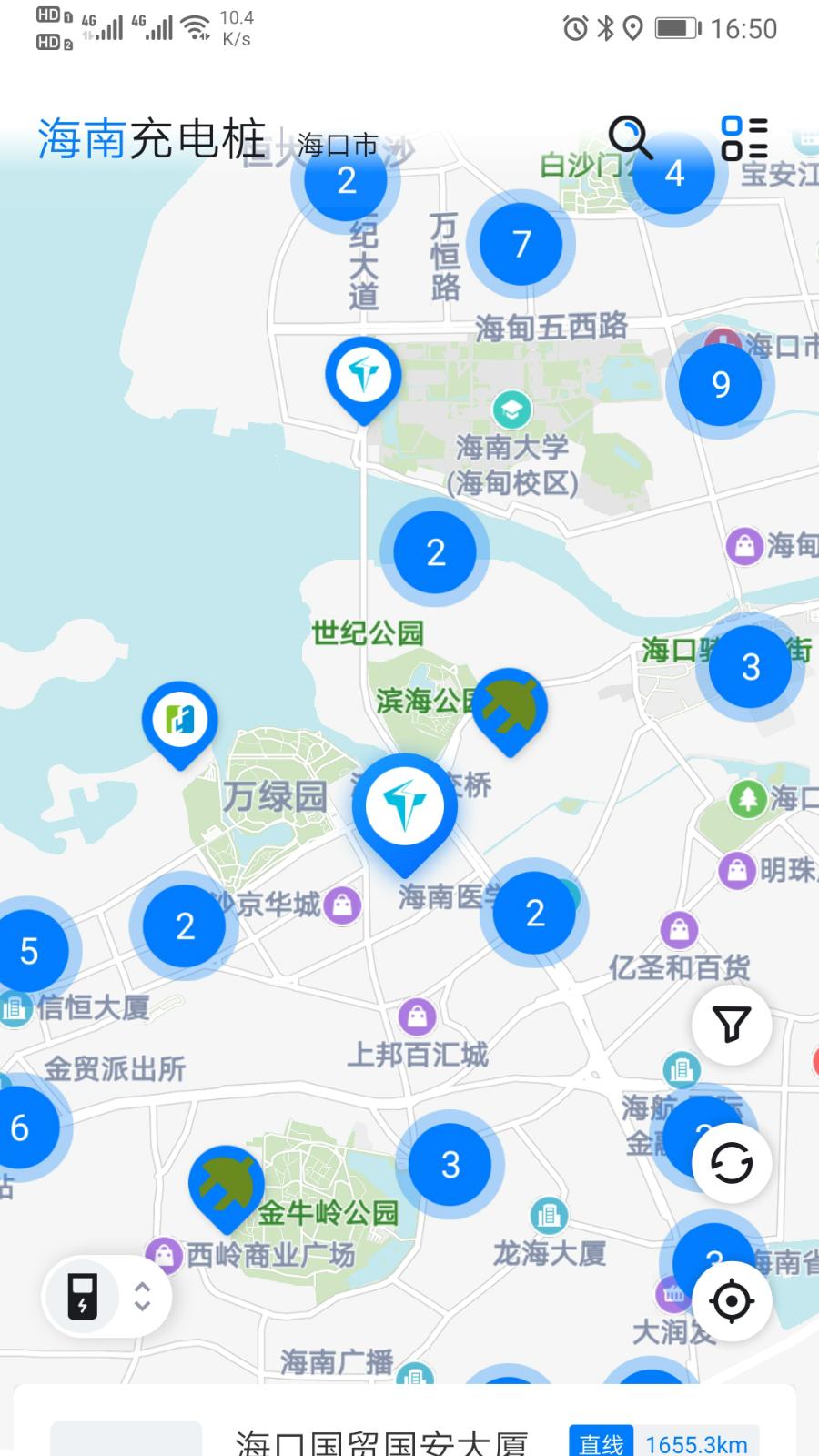Switch to the station list view
Viewport: 819px width, 1456px height.
click(743, 138)
